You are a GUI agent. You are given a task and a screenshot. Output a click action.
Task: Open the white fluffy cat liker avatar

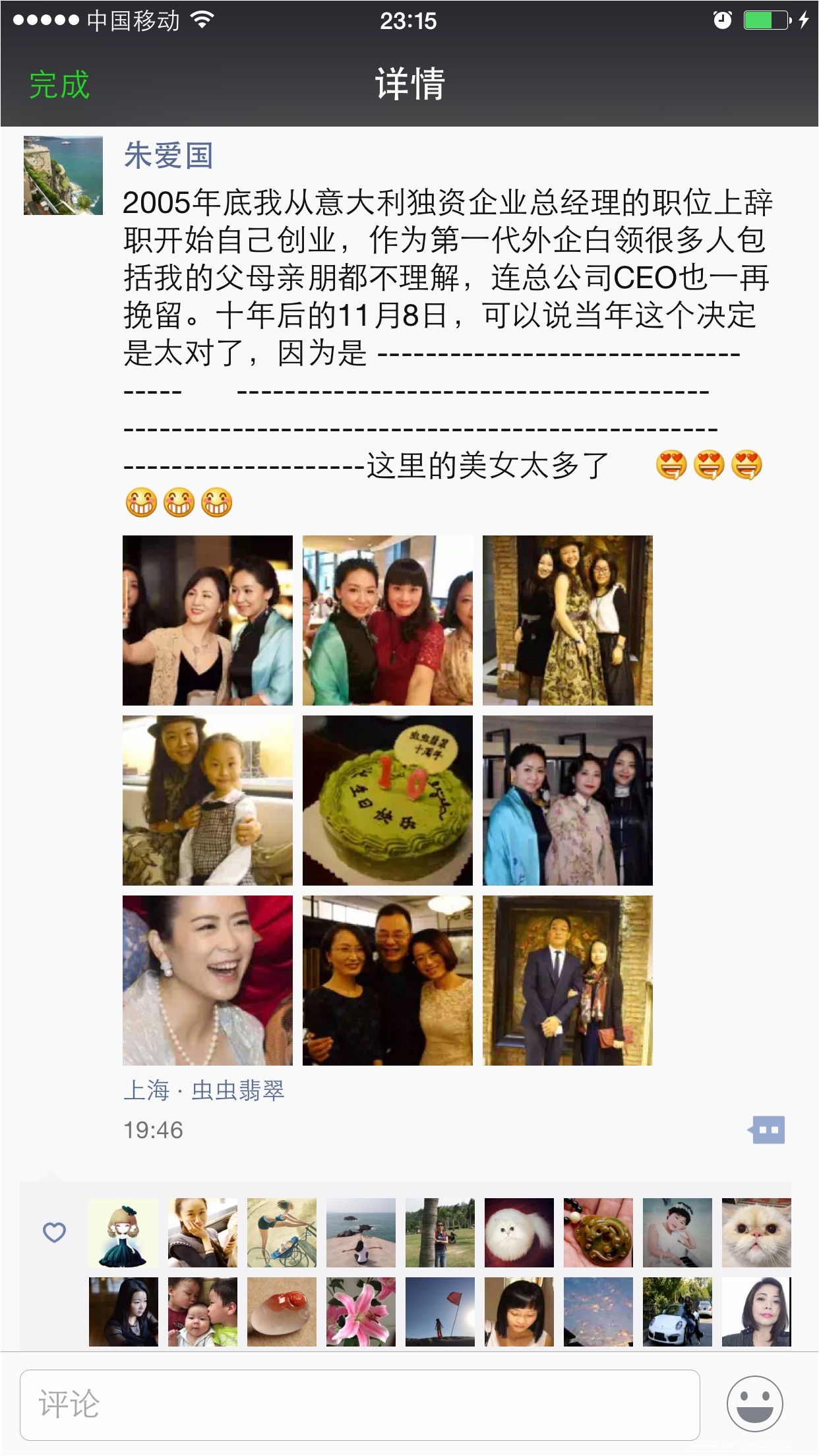519,1232
